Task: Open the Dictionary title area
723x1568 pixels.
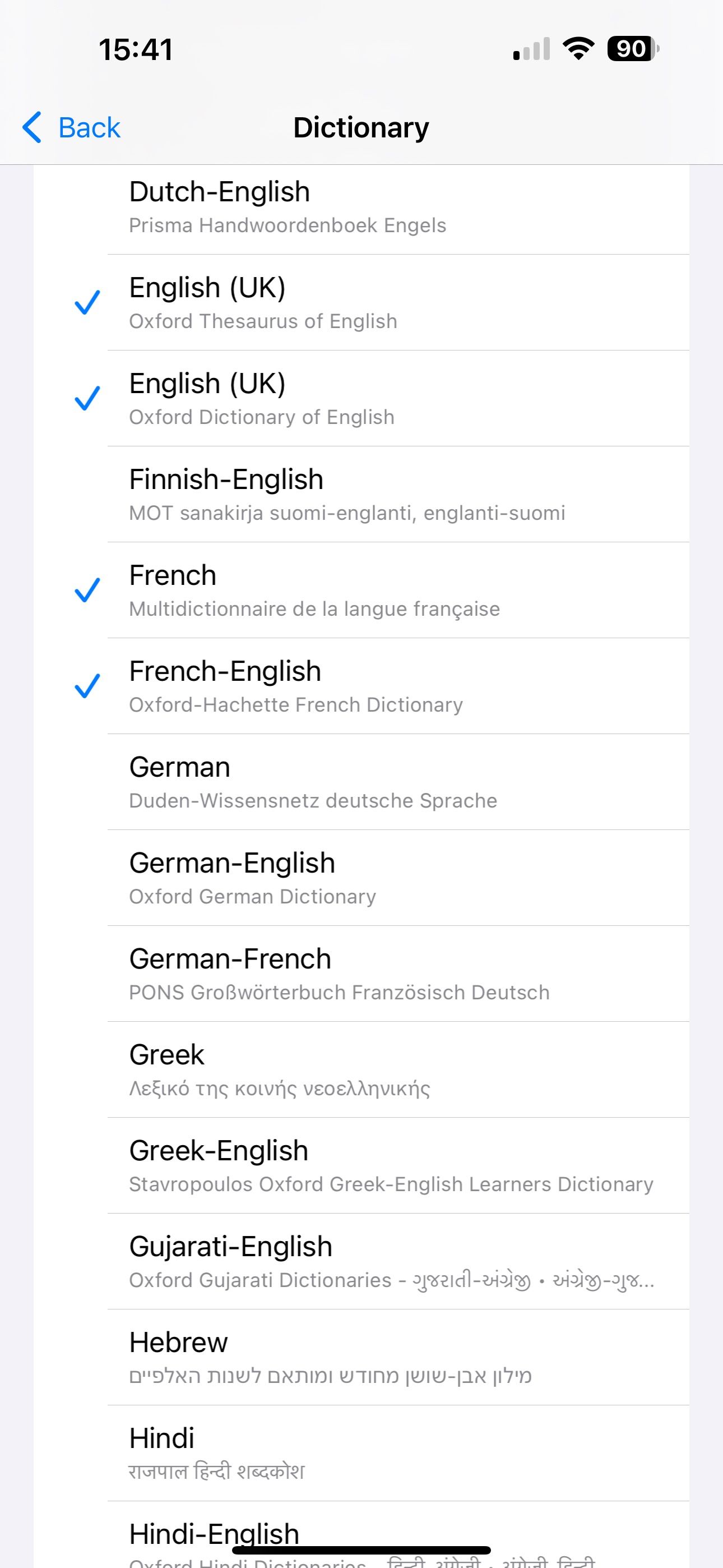Action: 361,127
